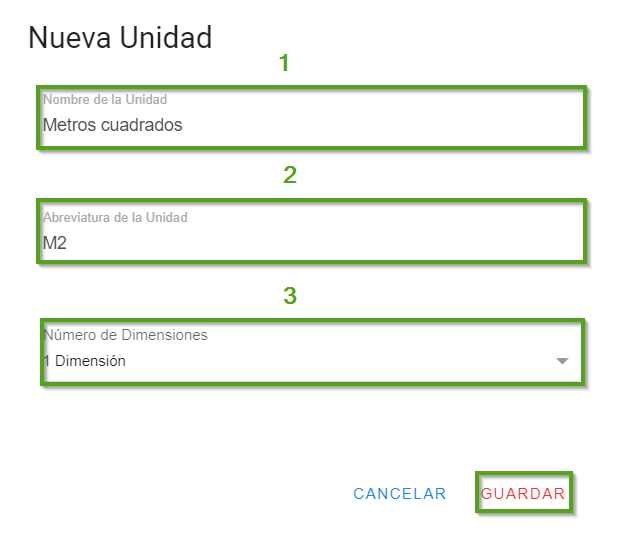Cancel creating the new unit
The image size is (620, 534).
click(x=399, y=494)
